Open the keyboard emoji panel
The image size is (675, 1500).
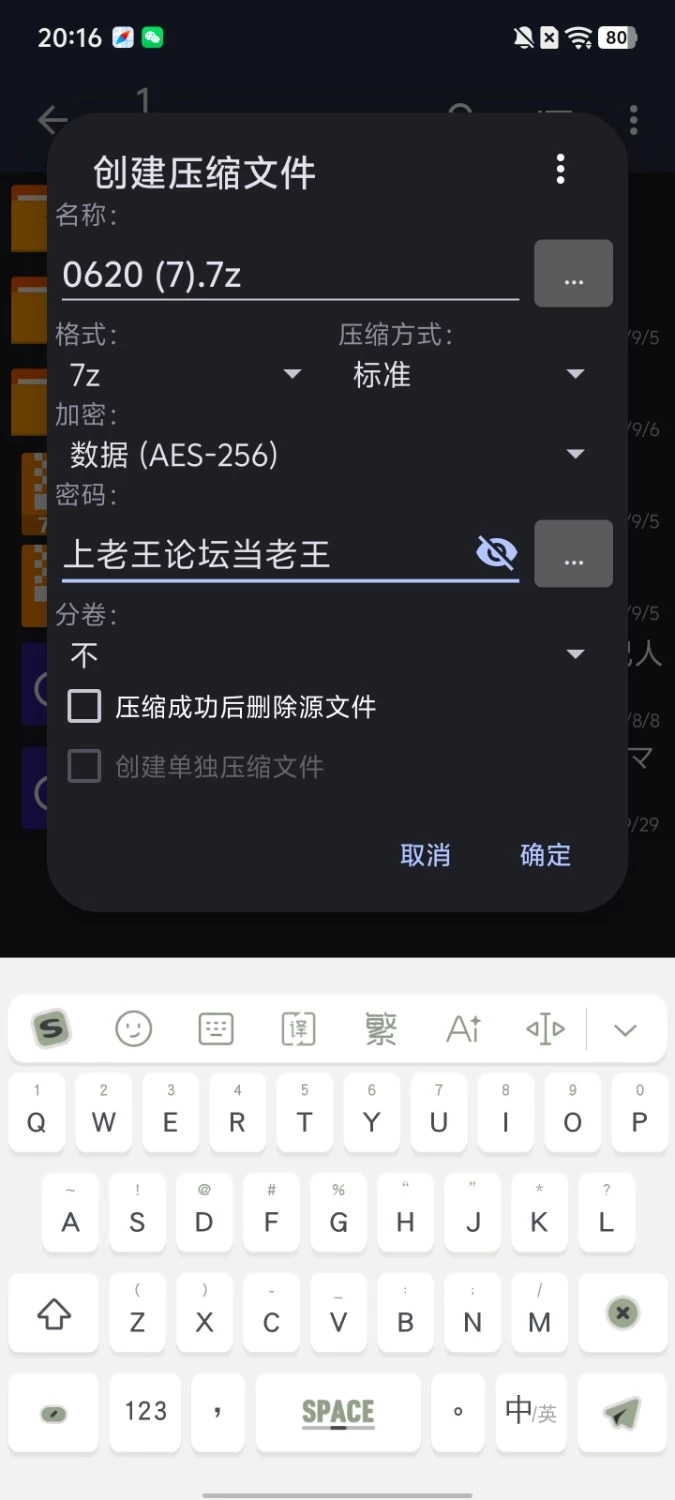click(134, 1028)
